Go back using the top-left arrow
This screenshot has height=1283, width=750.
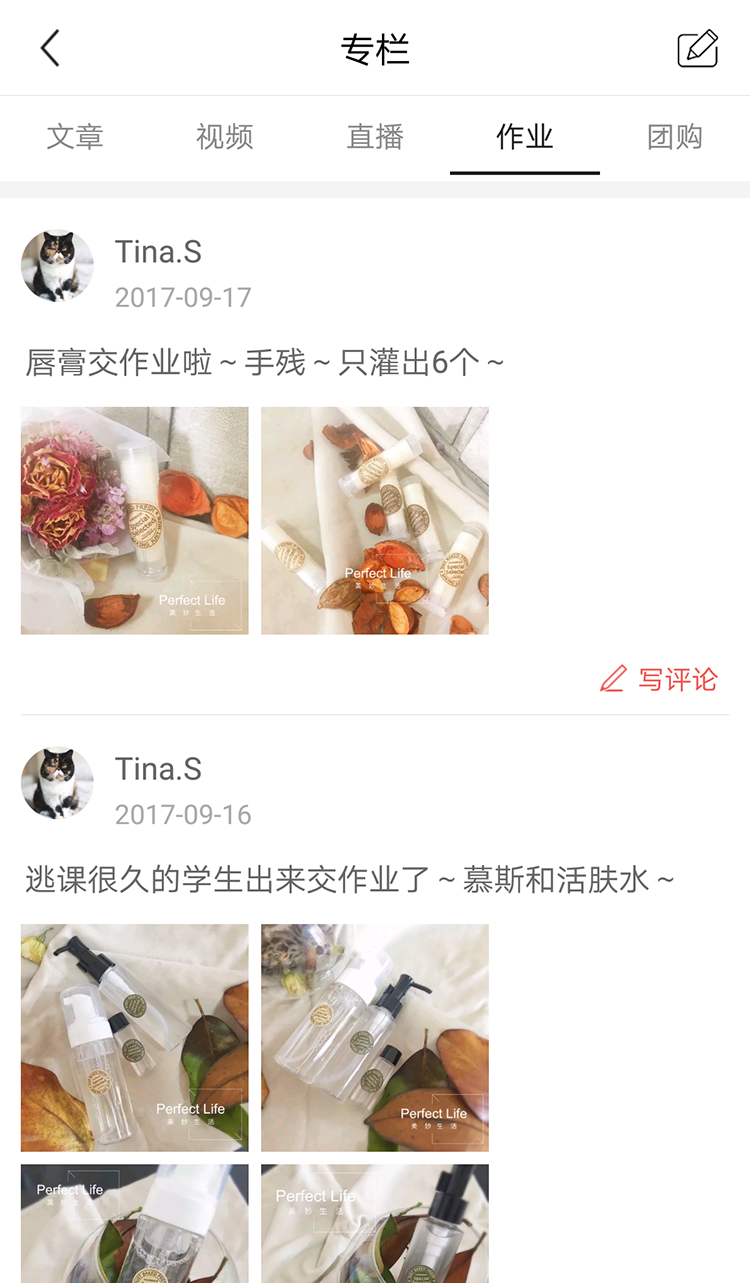(50, 48)
